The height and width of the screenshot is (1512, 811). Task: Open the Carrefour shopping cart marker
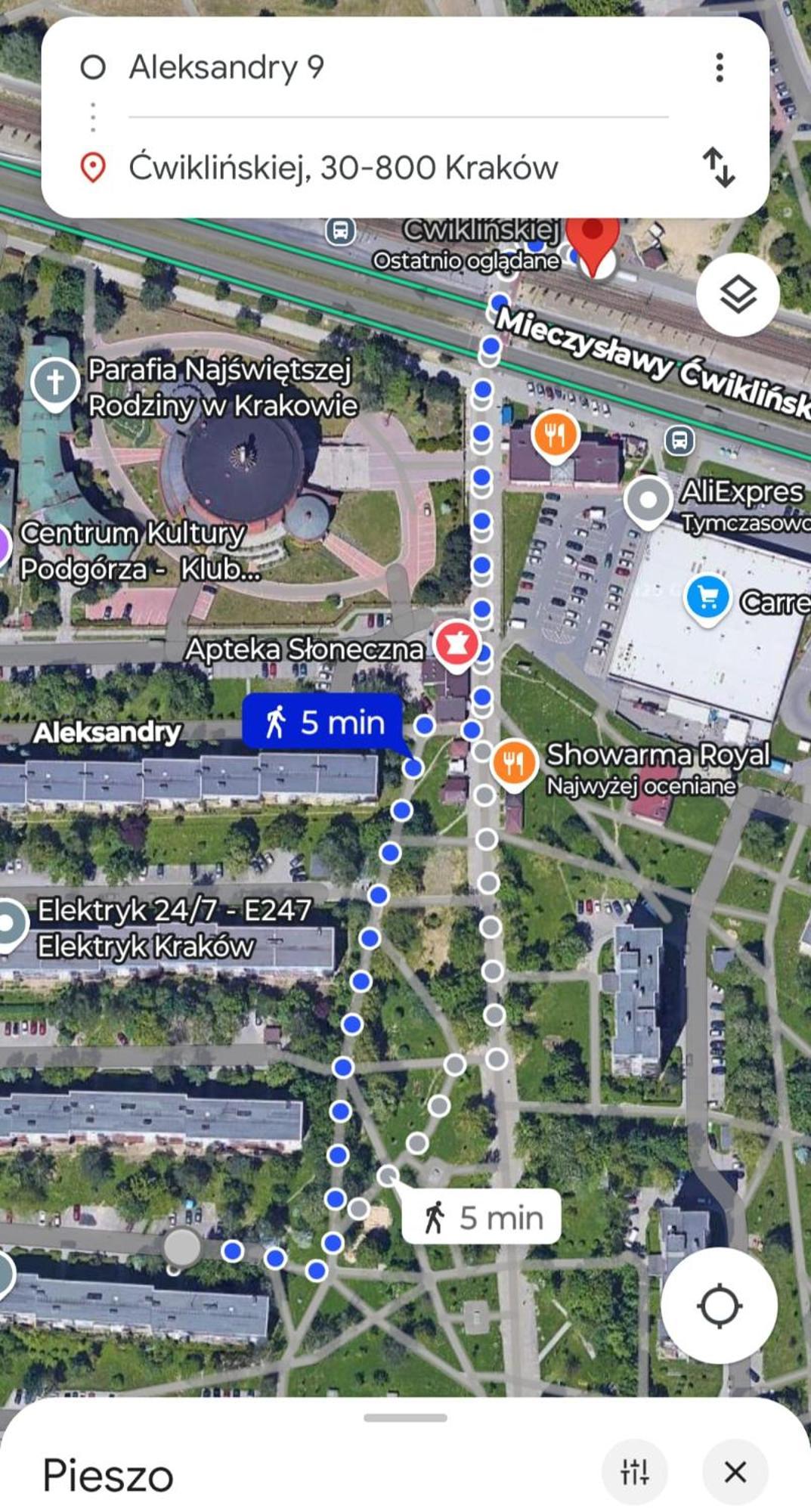click(707, 598)
